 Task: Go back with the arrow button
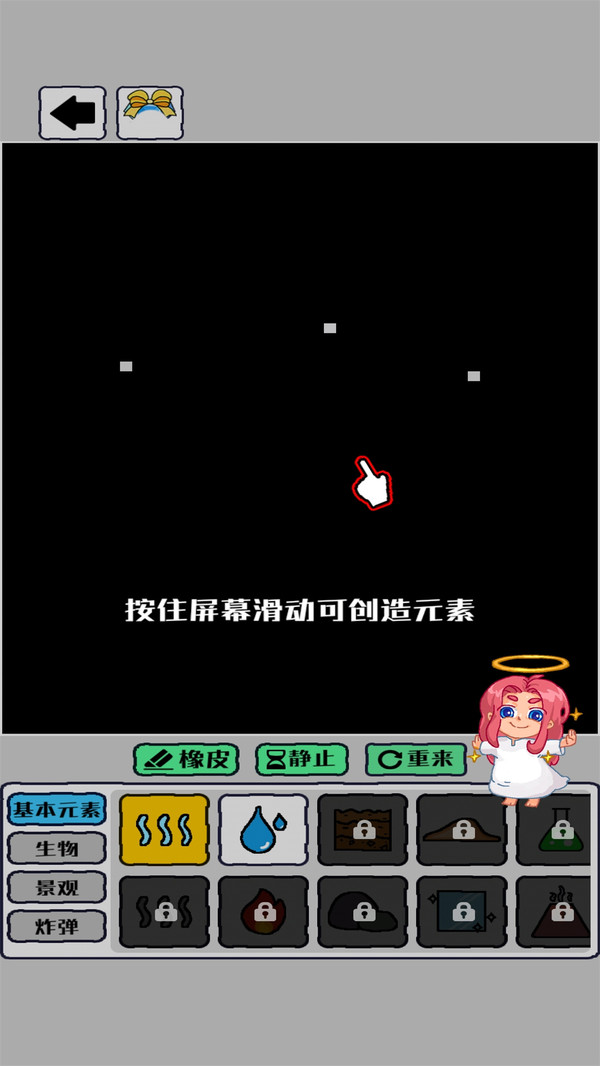point(72,113)
